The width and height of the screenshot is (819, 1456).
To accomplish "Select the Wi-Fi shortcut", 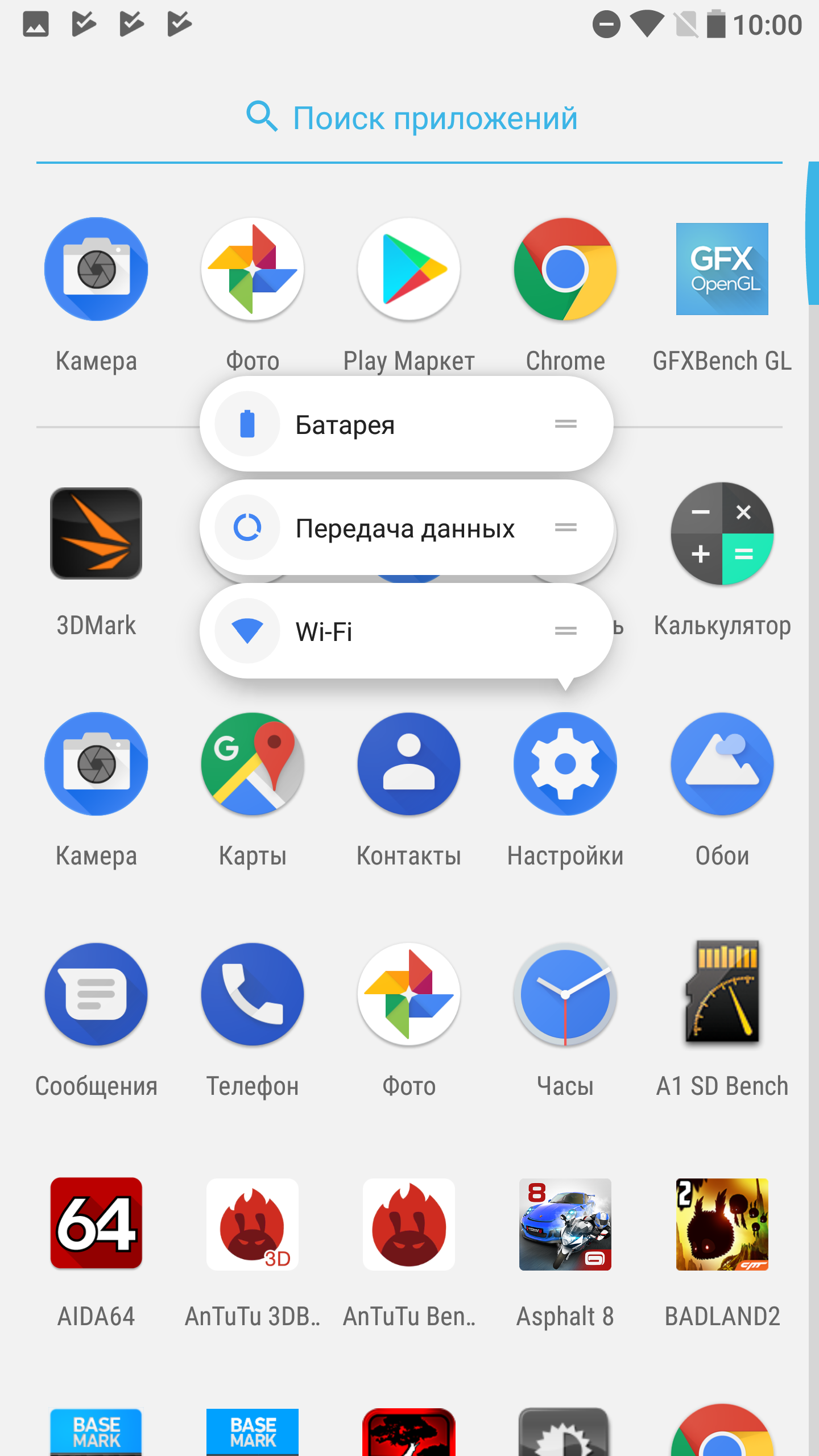I will [x=406, y=631].
